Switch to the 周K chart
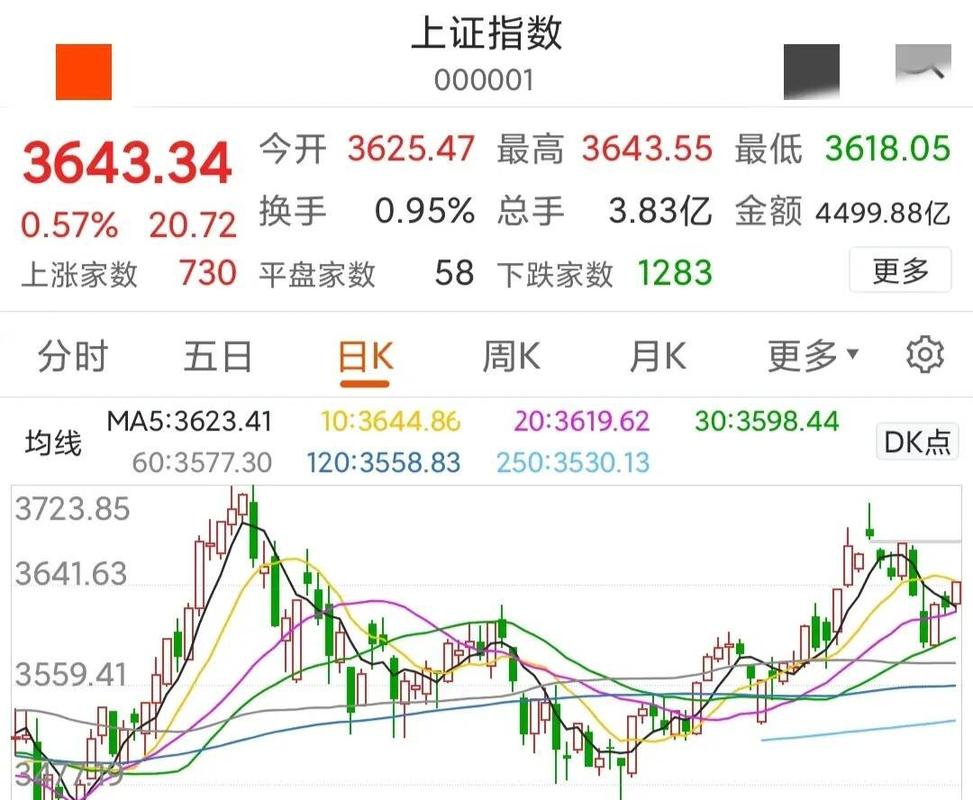 click(511, 356)
